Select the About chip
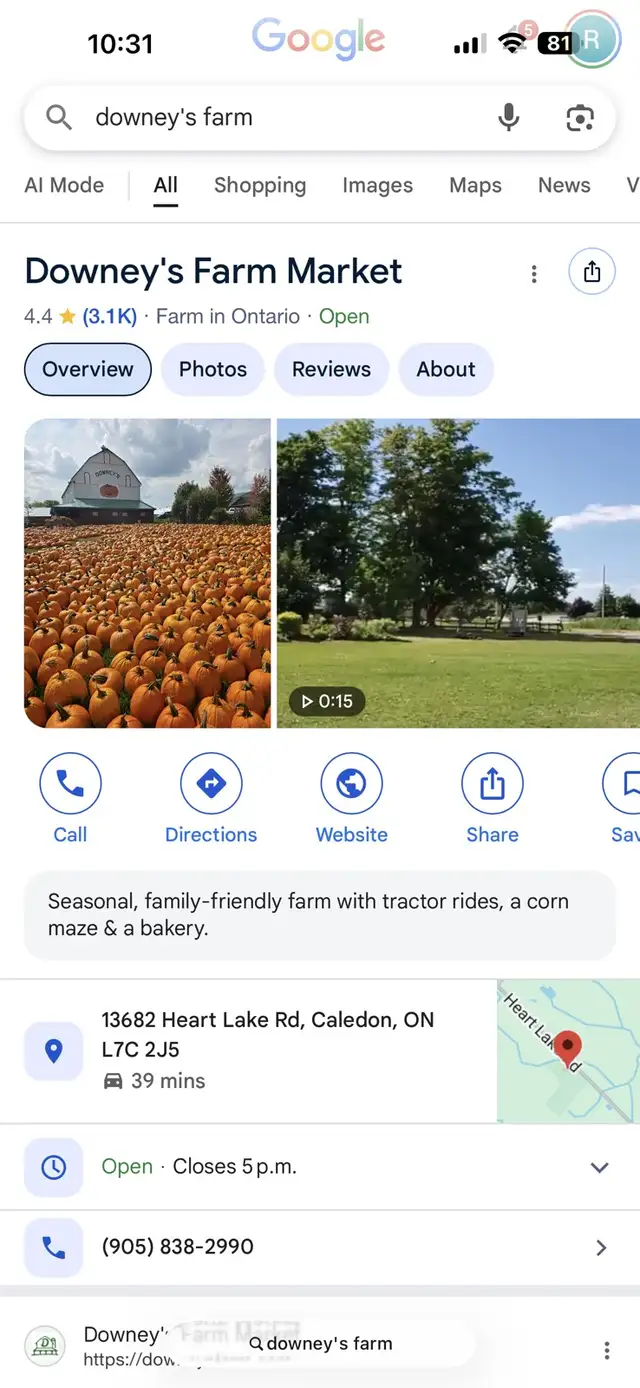 (446, 369)
